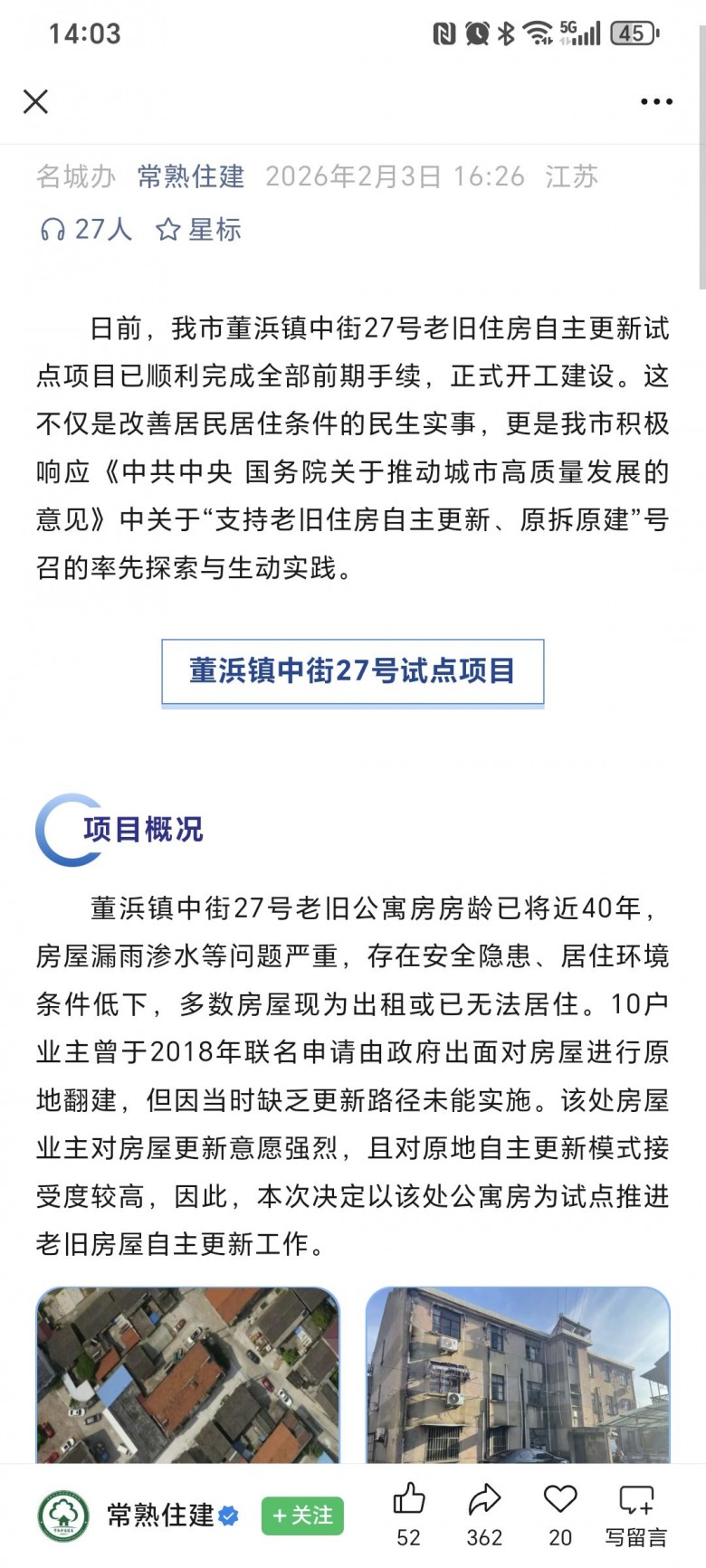Image resolution: width=706 pixels, height=1568 pixels.
Task: Listen to the article audio
Action: click(x=86, y=230)
